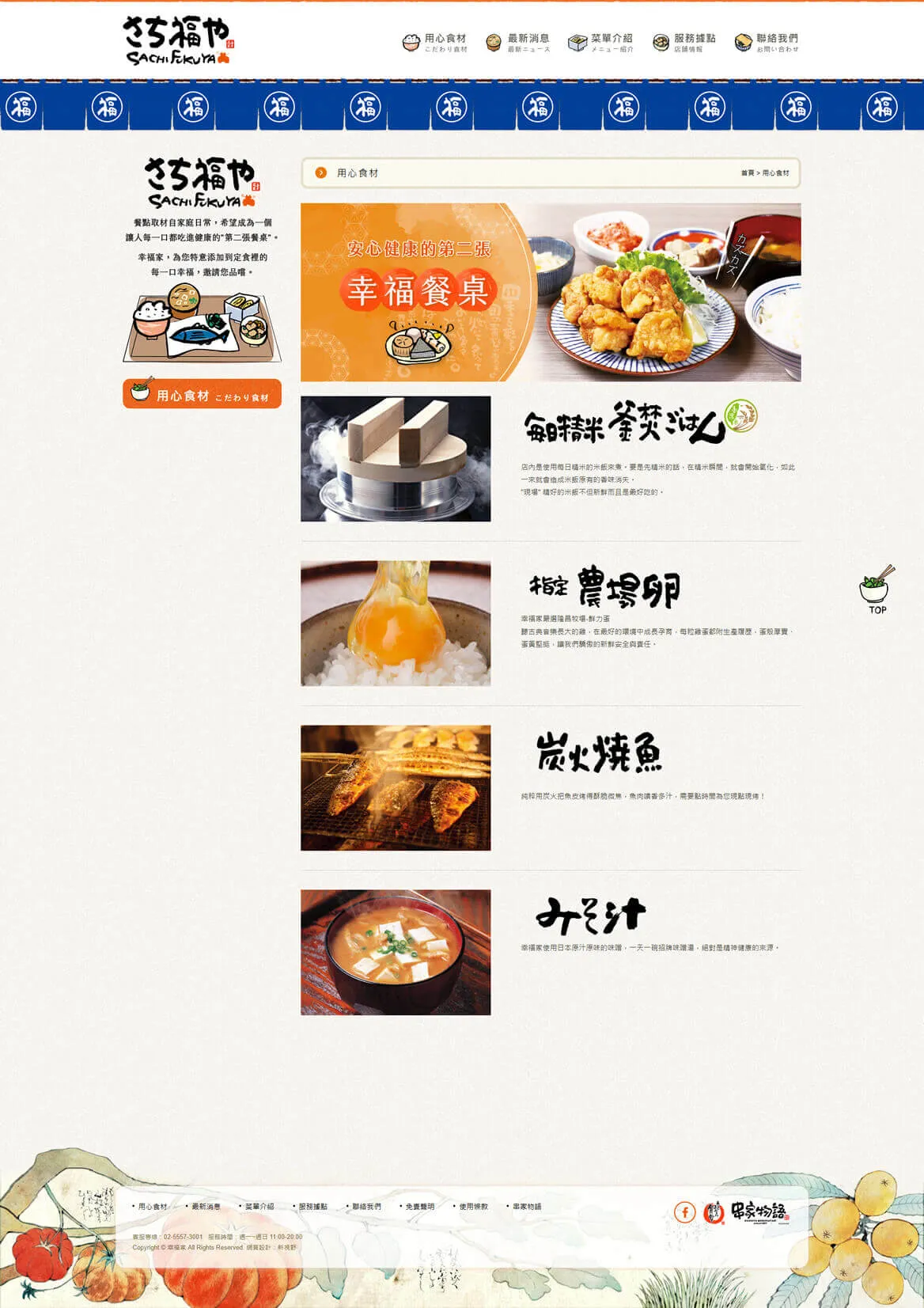Tap the Sachi Fukuya logo in the header
Screen dimensions: 924x1308
(179, 40)
